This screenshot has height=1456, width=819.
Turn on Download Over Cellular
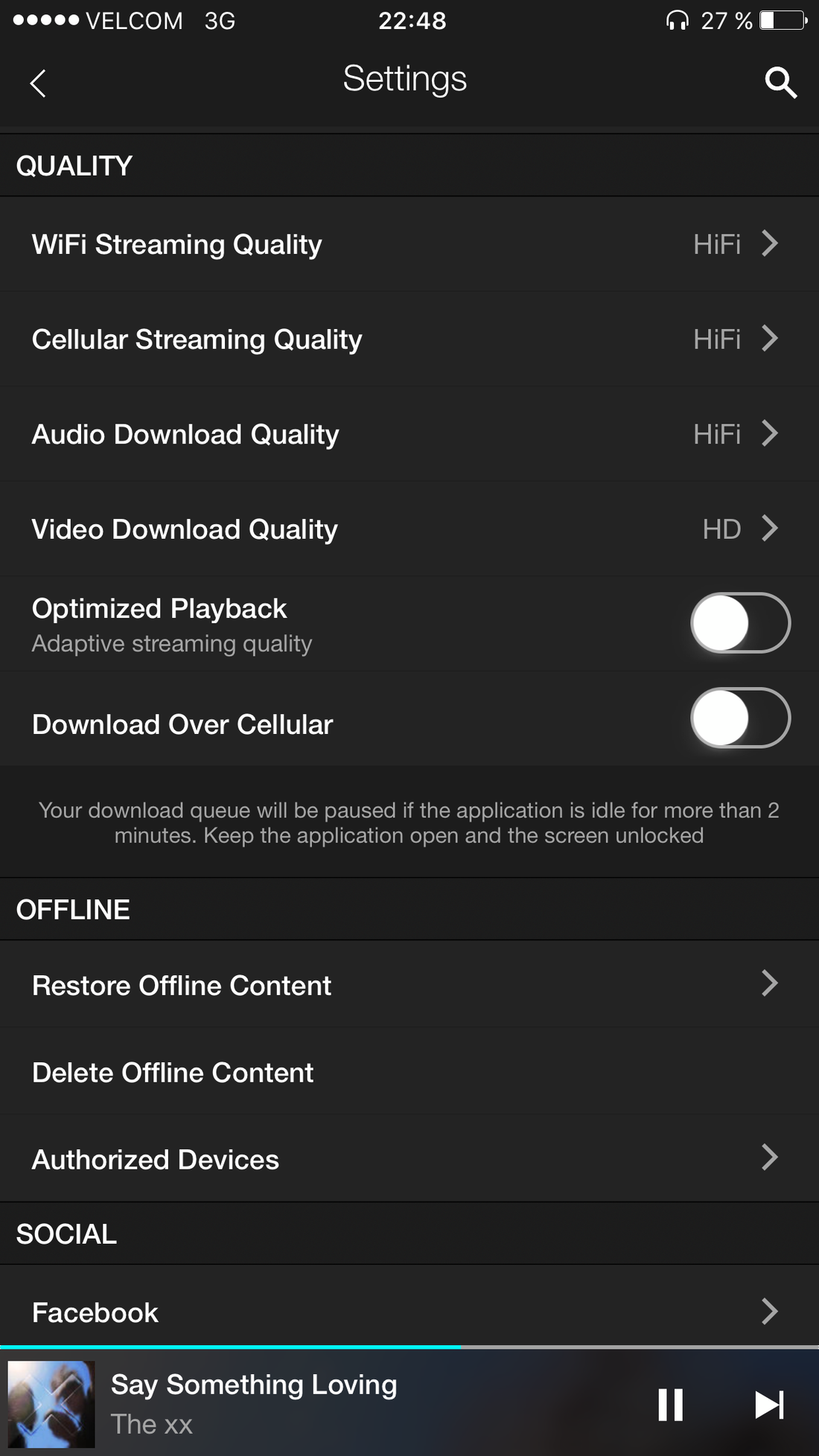click(740, 718)
